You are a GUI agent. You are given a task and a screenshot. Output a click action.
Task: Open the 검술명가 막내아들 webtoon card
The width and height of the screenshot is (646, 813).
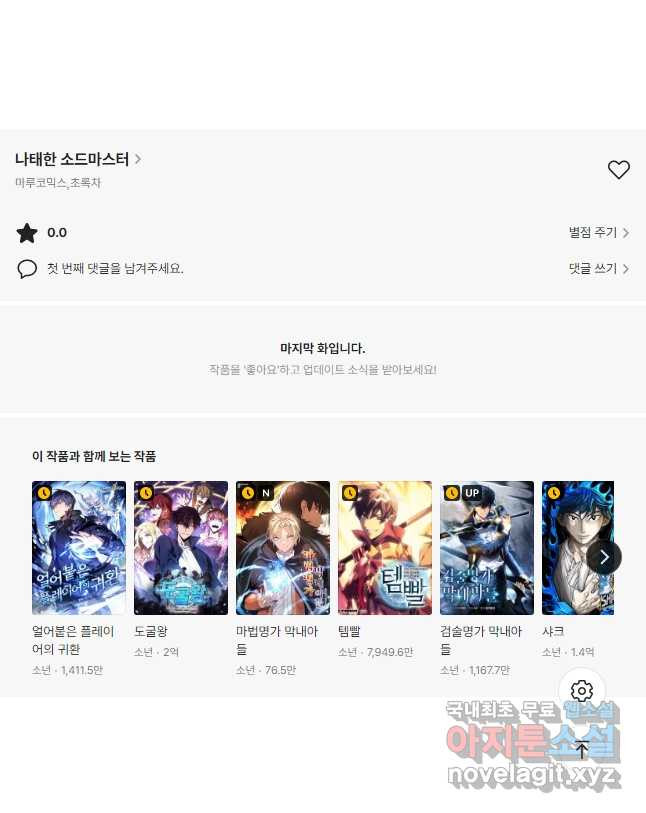pyautogui.click(x=487, y=548)
